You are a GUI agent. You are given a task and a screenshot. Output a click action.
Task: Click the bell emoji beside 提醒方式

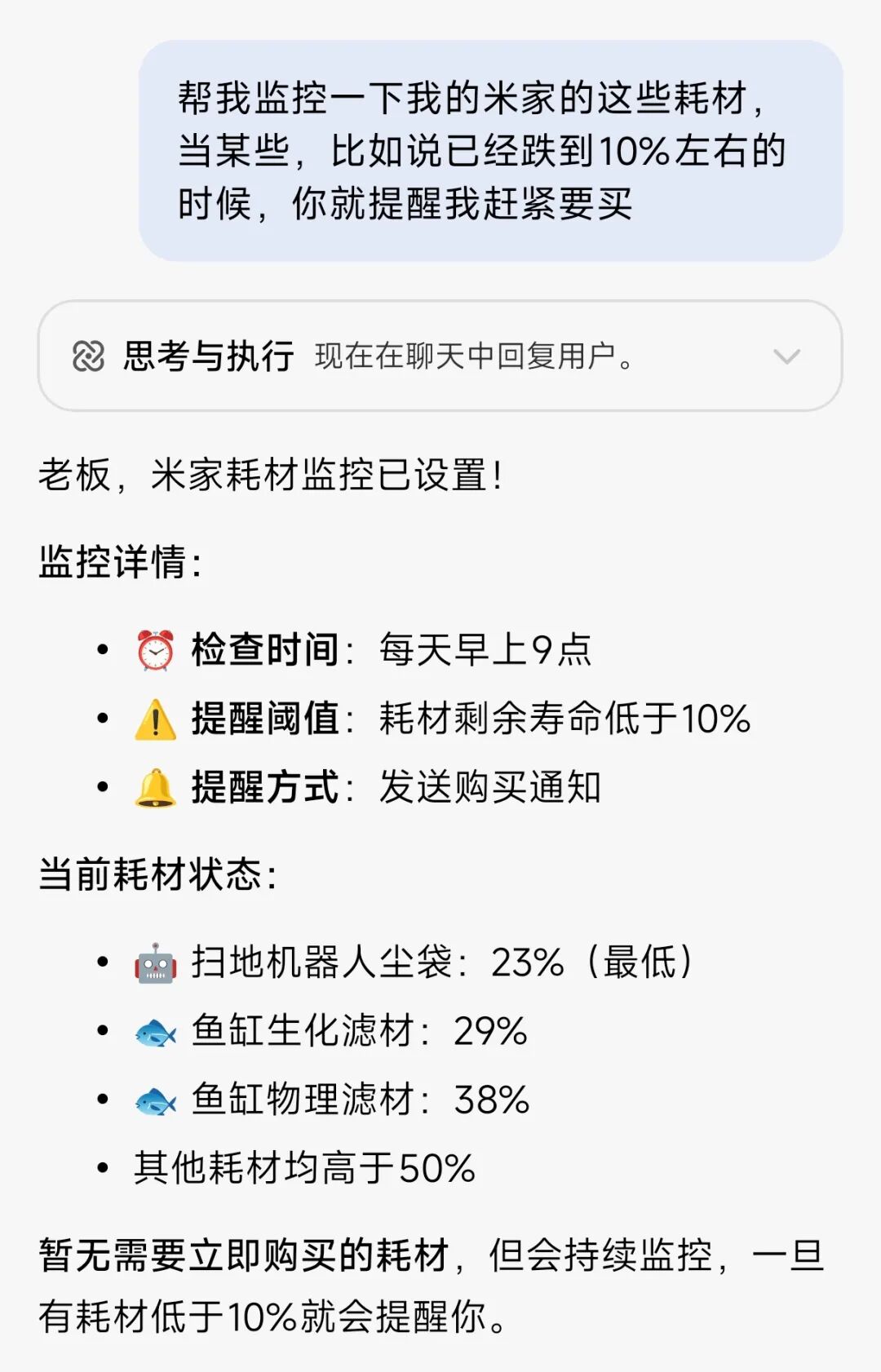tap(153, 788)
